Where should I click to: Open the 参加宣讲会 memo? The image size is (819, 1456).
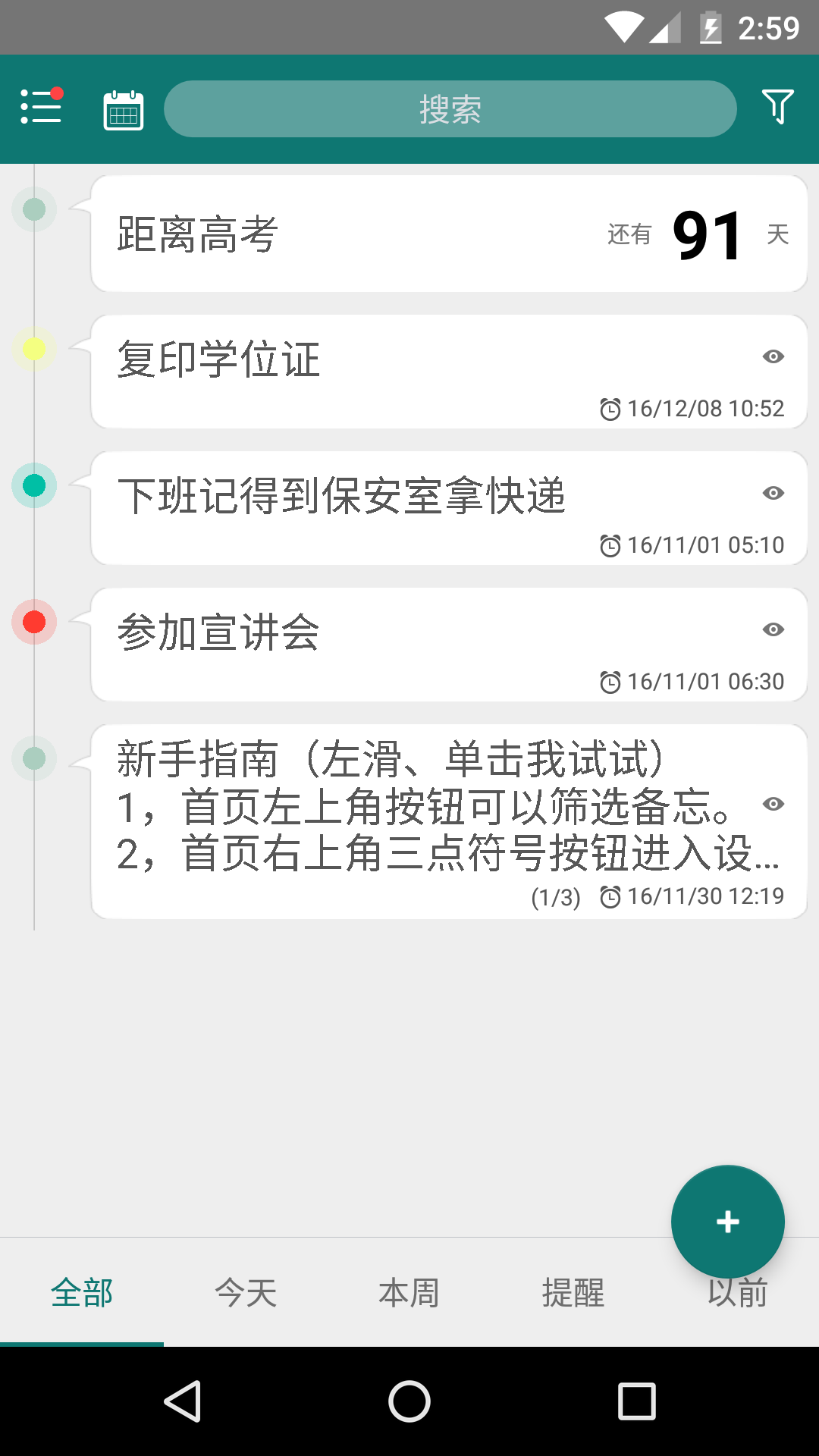[449, 645]
